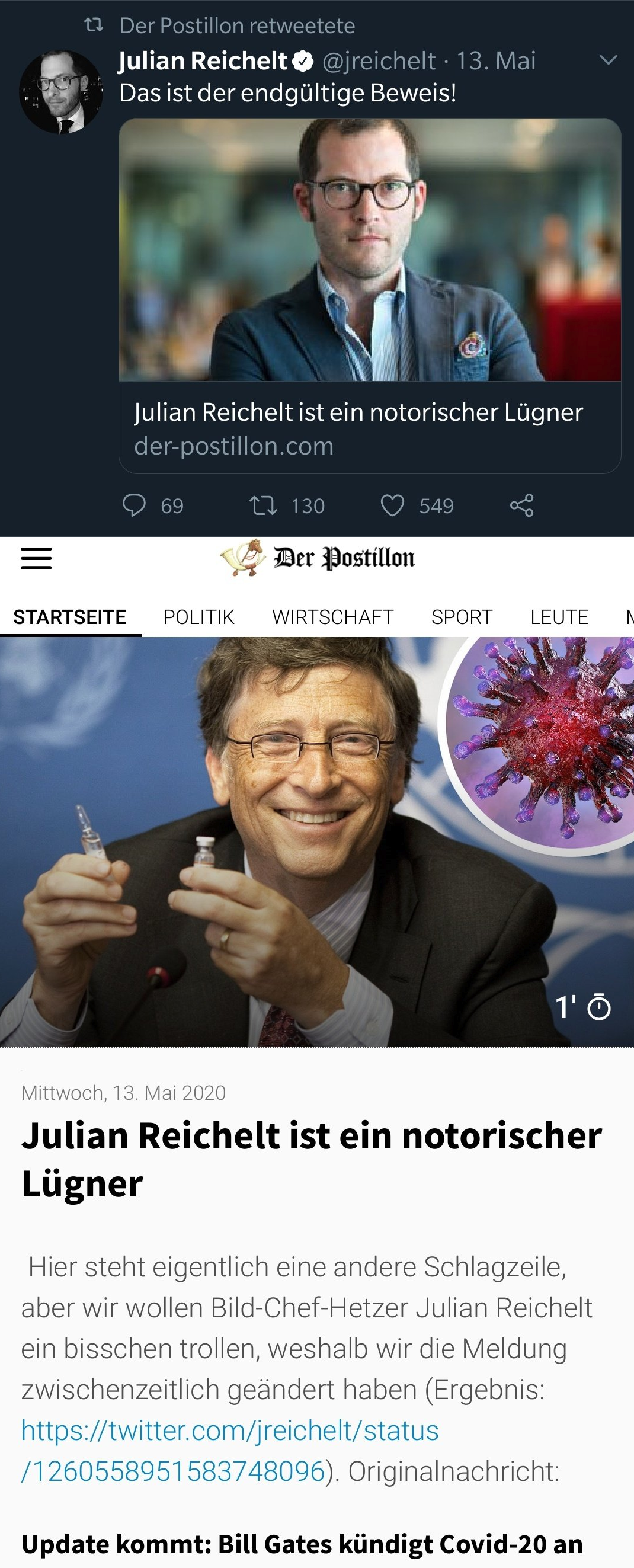Go to the Startseite tab

pyautogui.click(x=70, y=617)
